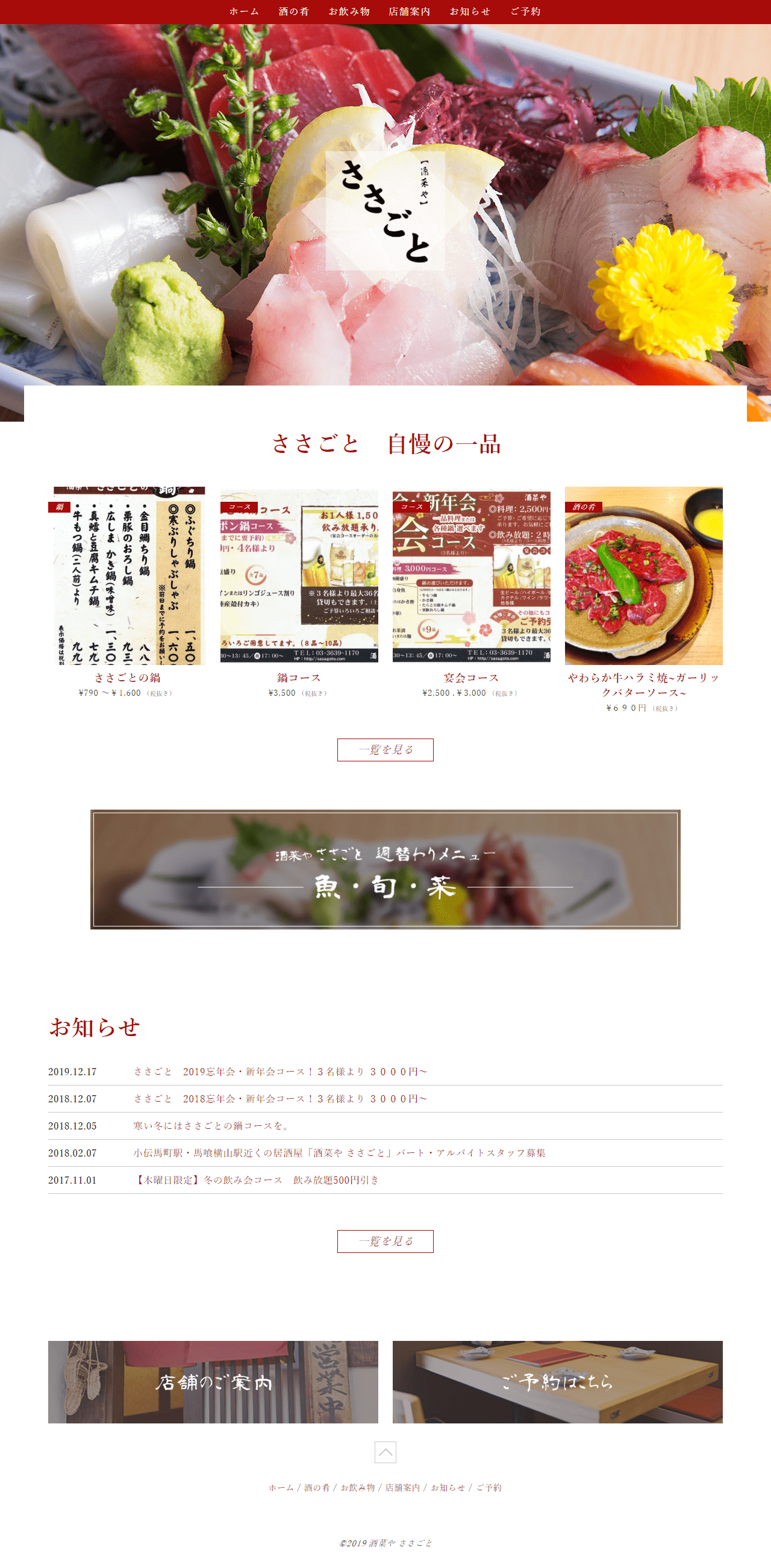Open the 木曜日限定 冬の飲み会コース news
The width and height of the screenshot is (771, 1568).
point(256,1179)
